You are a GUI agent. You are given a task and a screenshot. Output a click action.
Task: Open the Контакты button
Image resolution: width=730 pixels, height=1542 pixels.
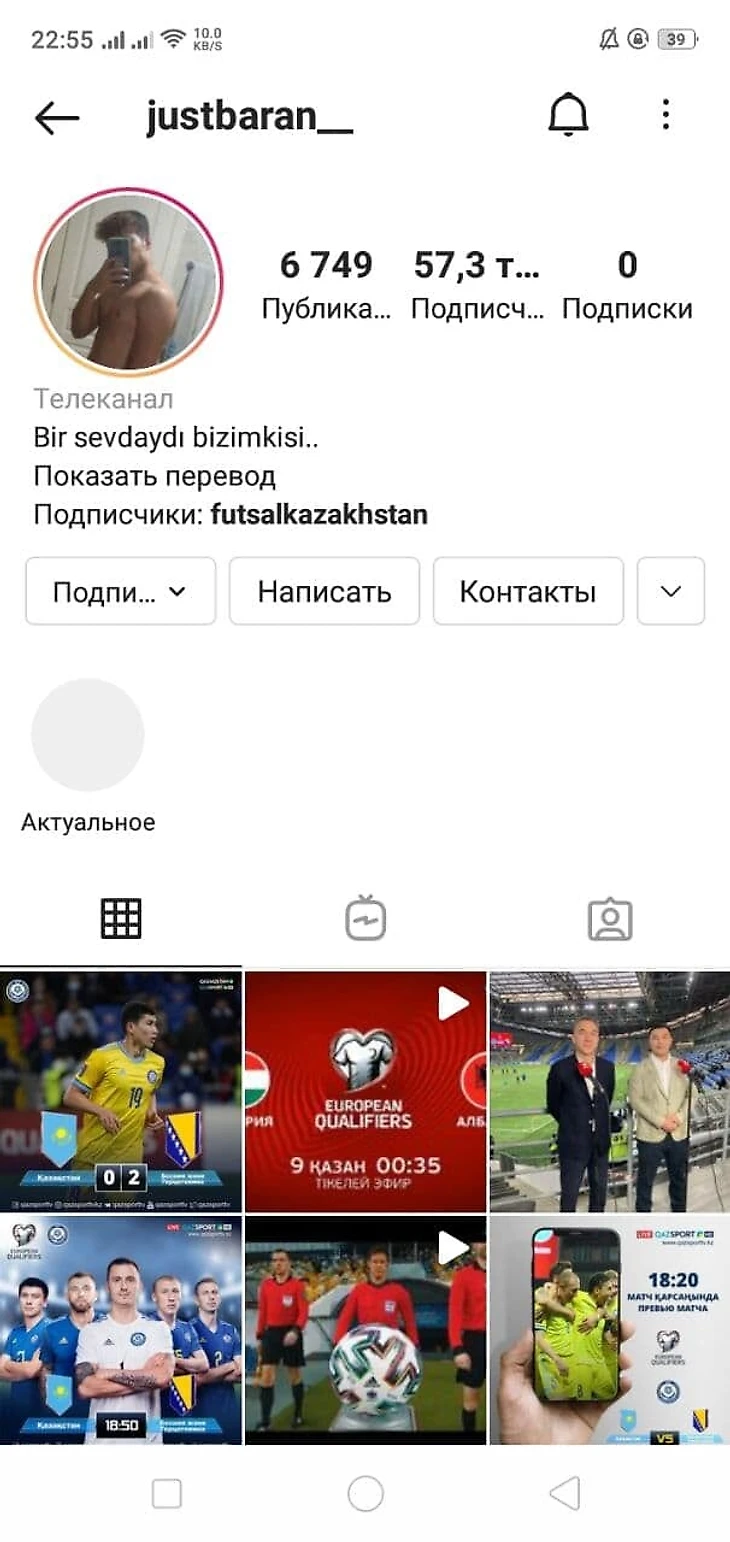pyautogui.click(x=528, y=591)
